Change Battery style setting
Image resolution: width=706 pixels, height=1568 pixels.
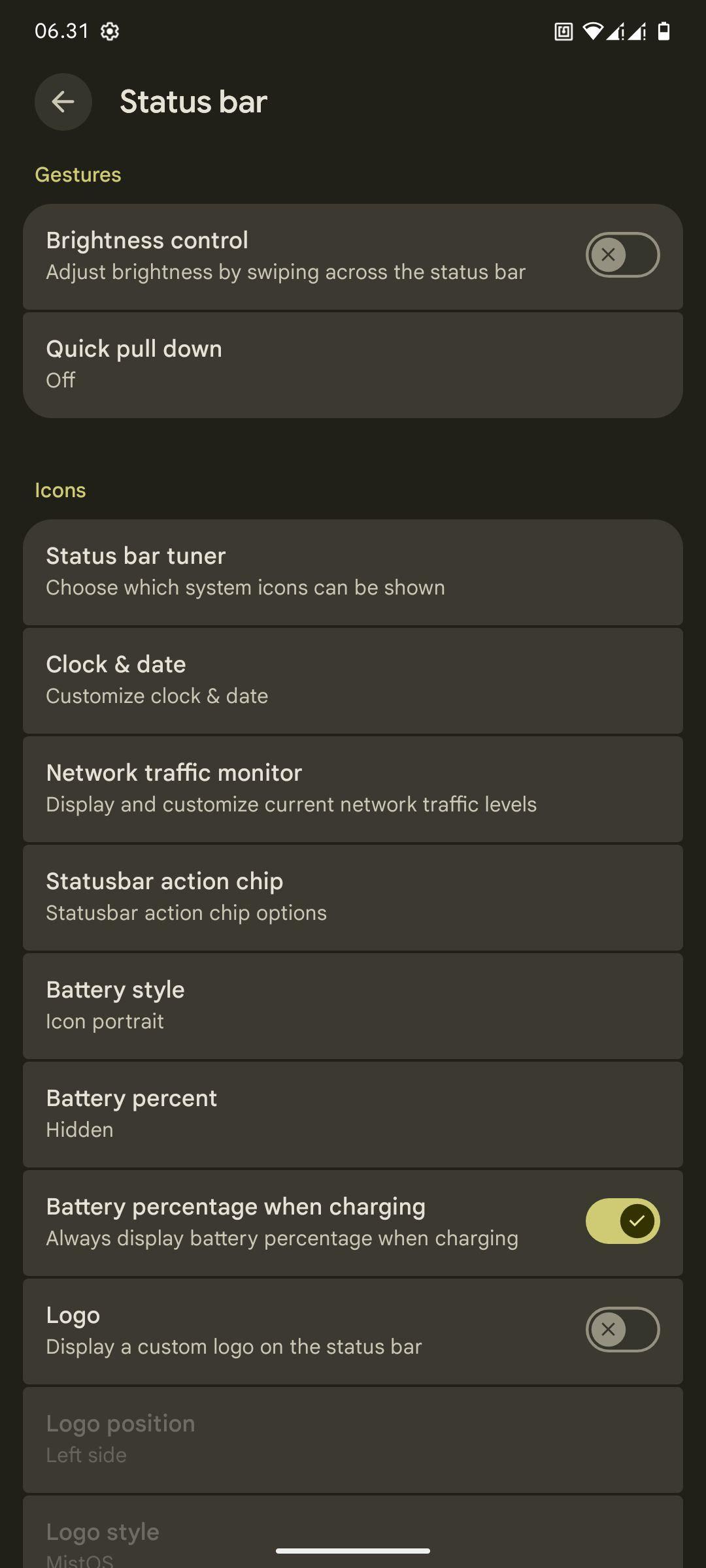click(353, 1006)
